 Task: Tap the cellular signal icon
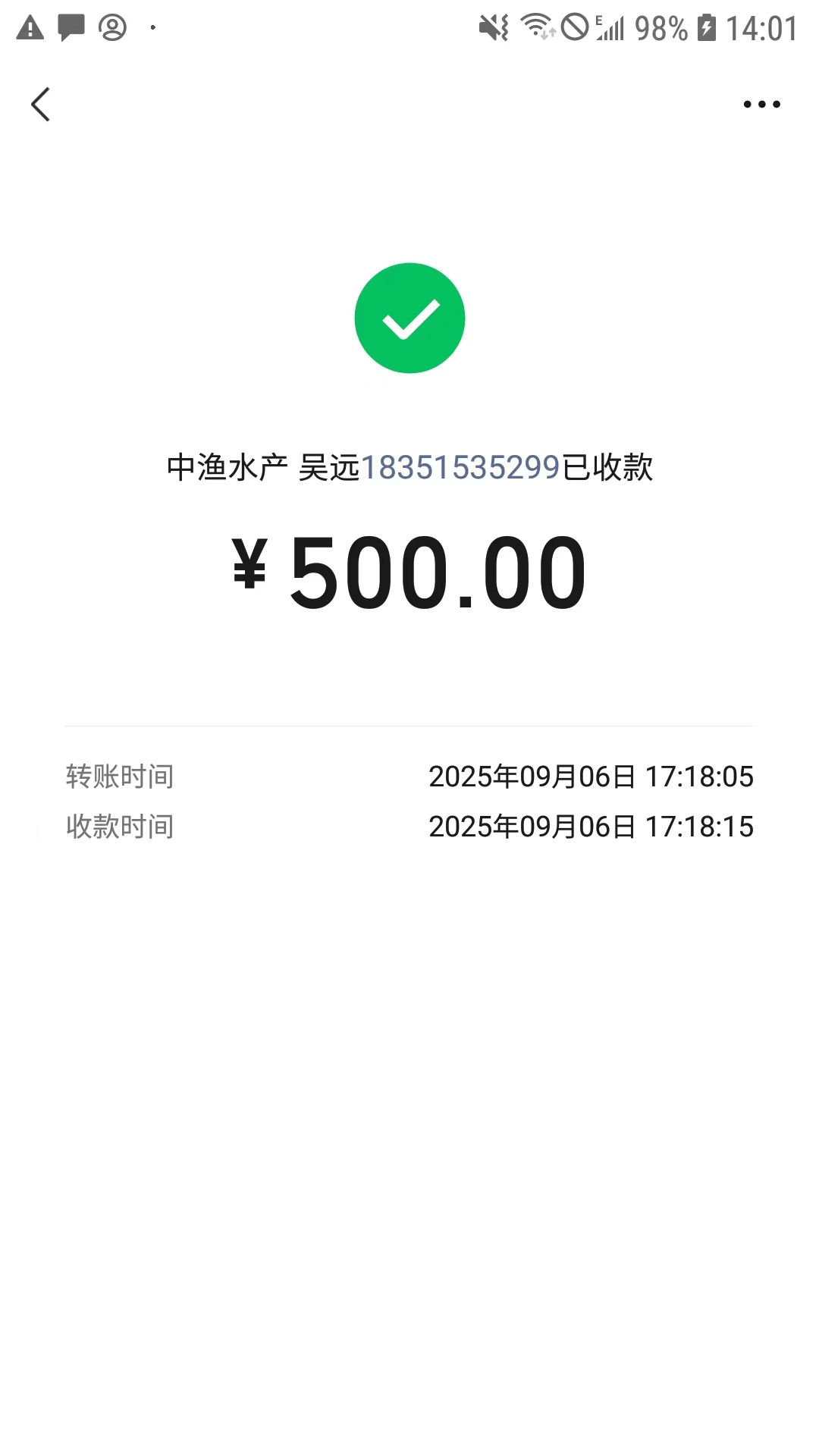611,27
